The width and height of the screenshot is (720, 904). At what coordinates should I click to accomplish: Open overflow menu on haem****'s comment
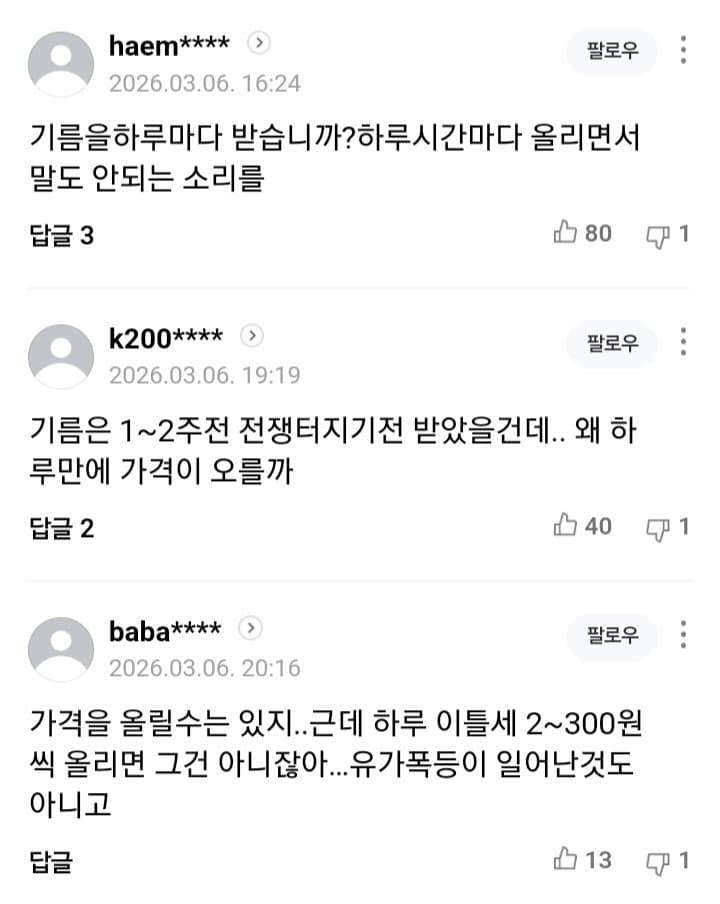tap(683, 50)
